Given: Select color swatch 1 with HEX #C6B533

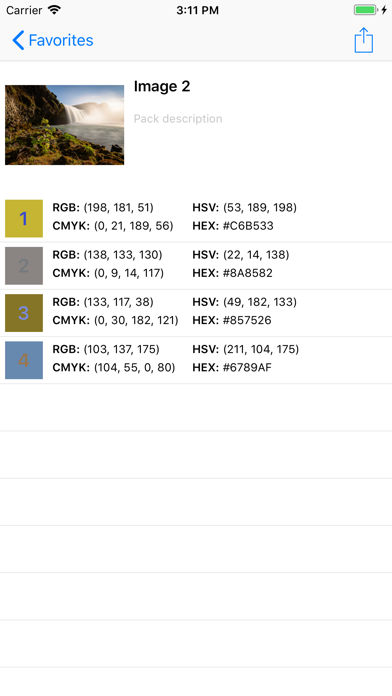Looking at the screenshot, I should [24, 218].
